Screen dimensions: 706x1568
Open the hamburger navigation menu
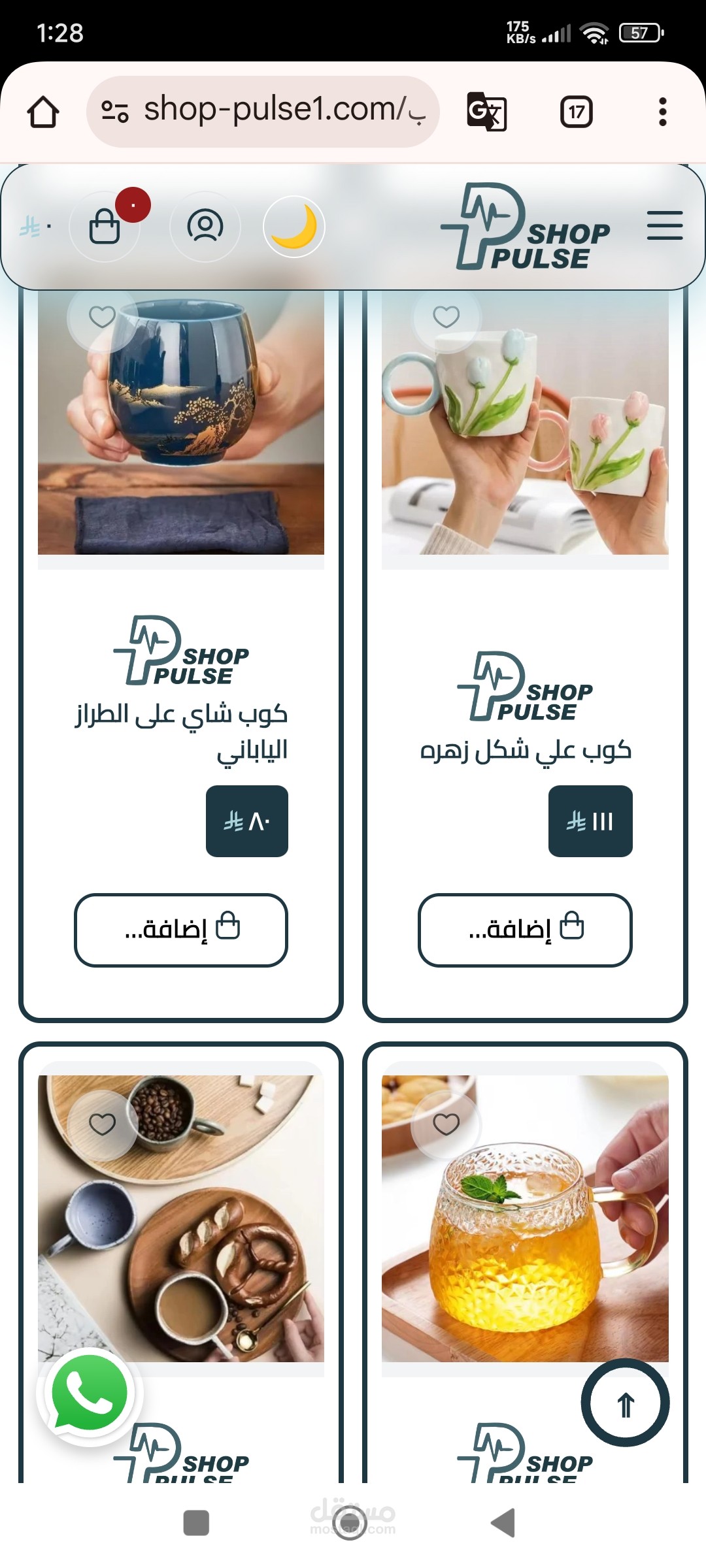[664, 225]
